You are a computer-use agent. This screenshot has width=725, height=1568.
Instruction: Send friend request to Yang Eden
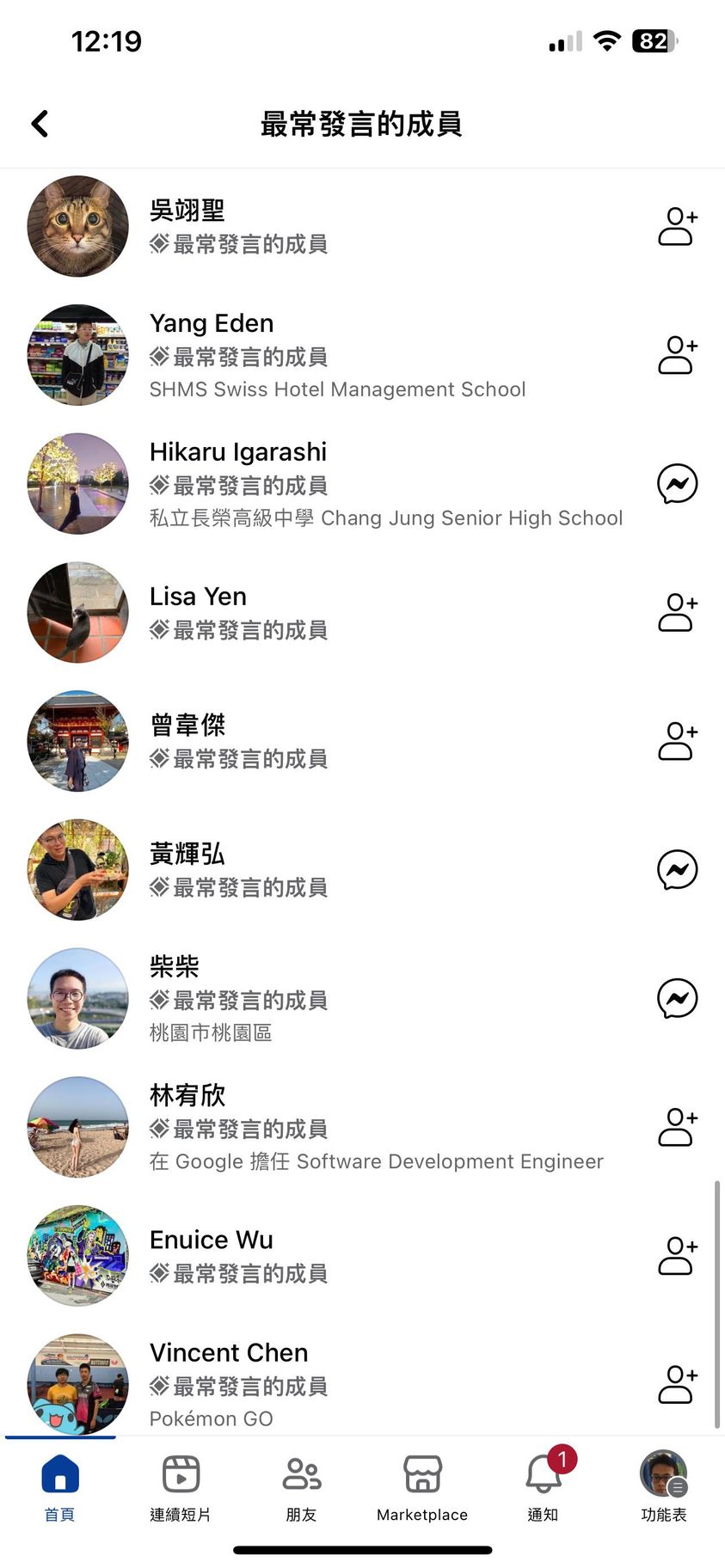pos(677,355)
